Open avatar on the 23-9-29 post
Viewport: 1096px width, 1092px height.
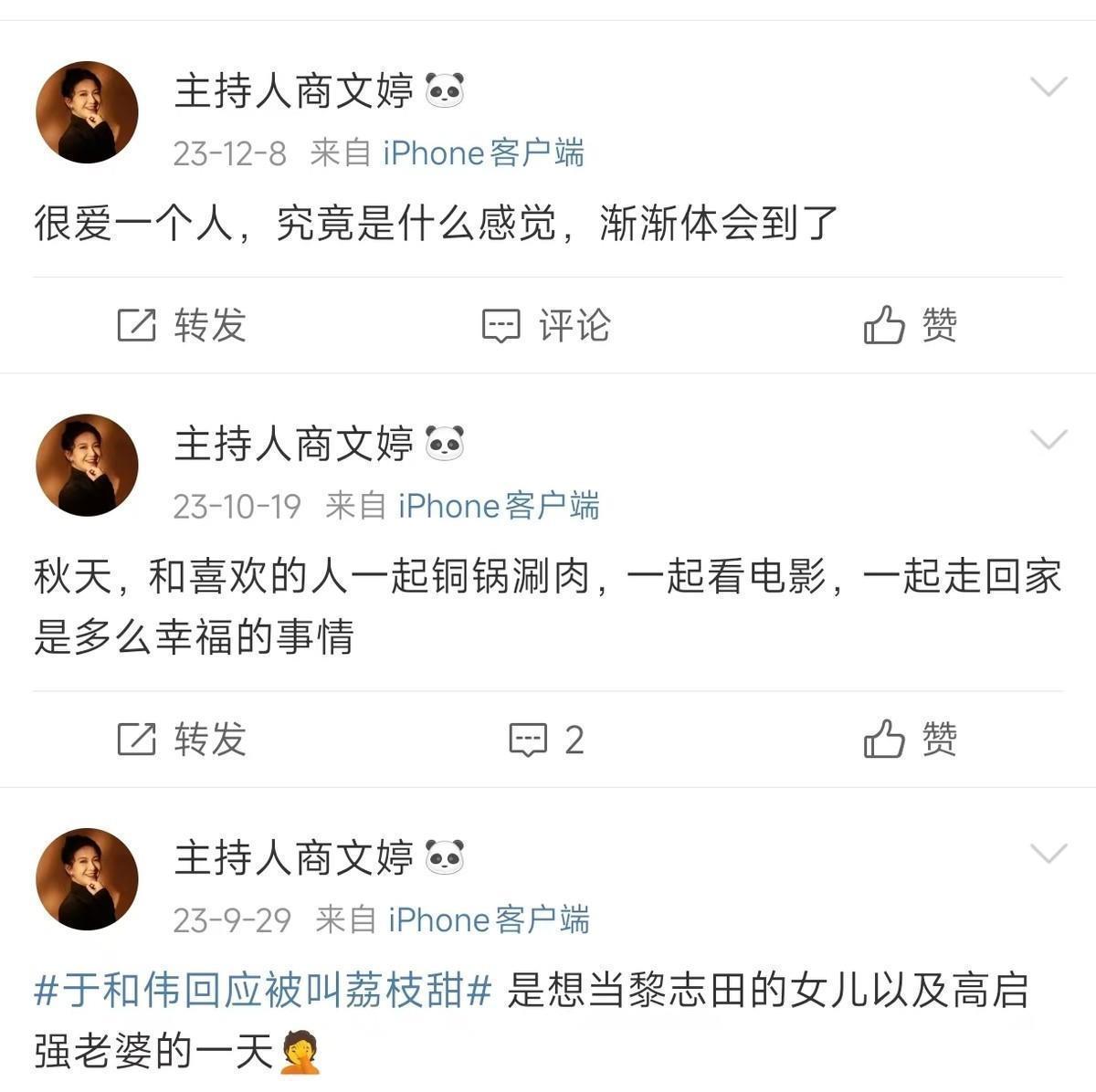[87, 879]
